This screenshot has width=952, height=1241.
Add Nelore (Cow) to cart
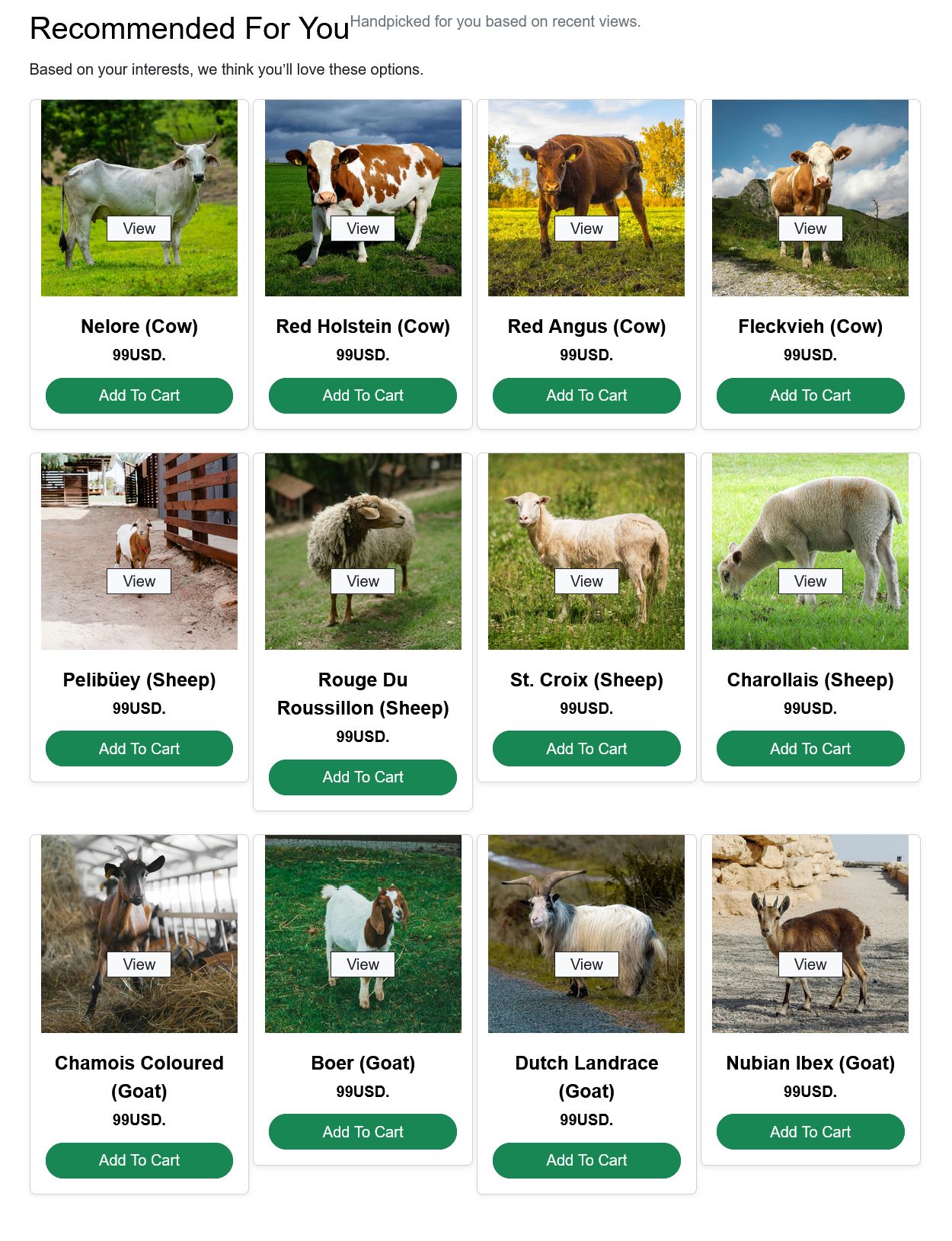click(x=139, y=395)
